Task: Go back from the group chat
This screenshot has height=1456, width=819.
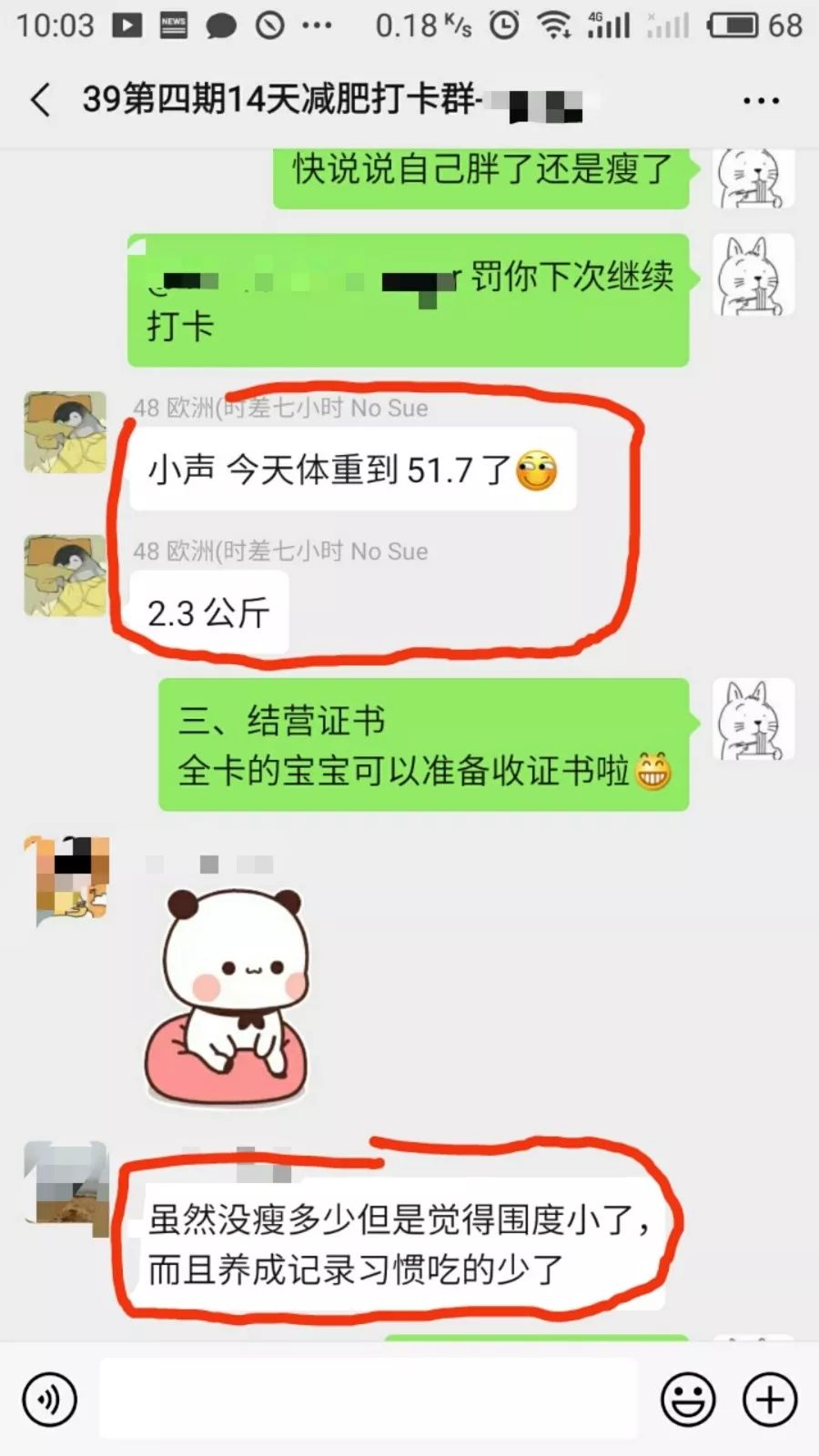Action: [x=41, y=99]
